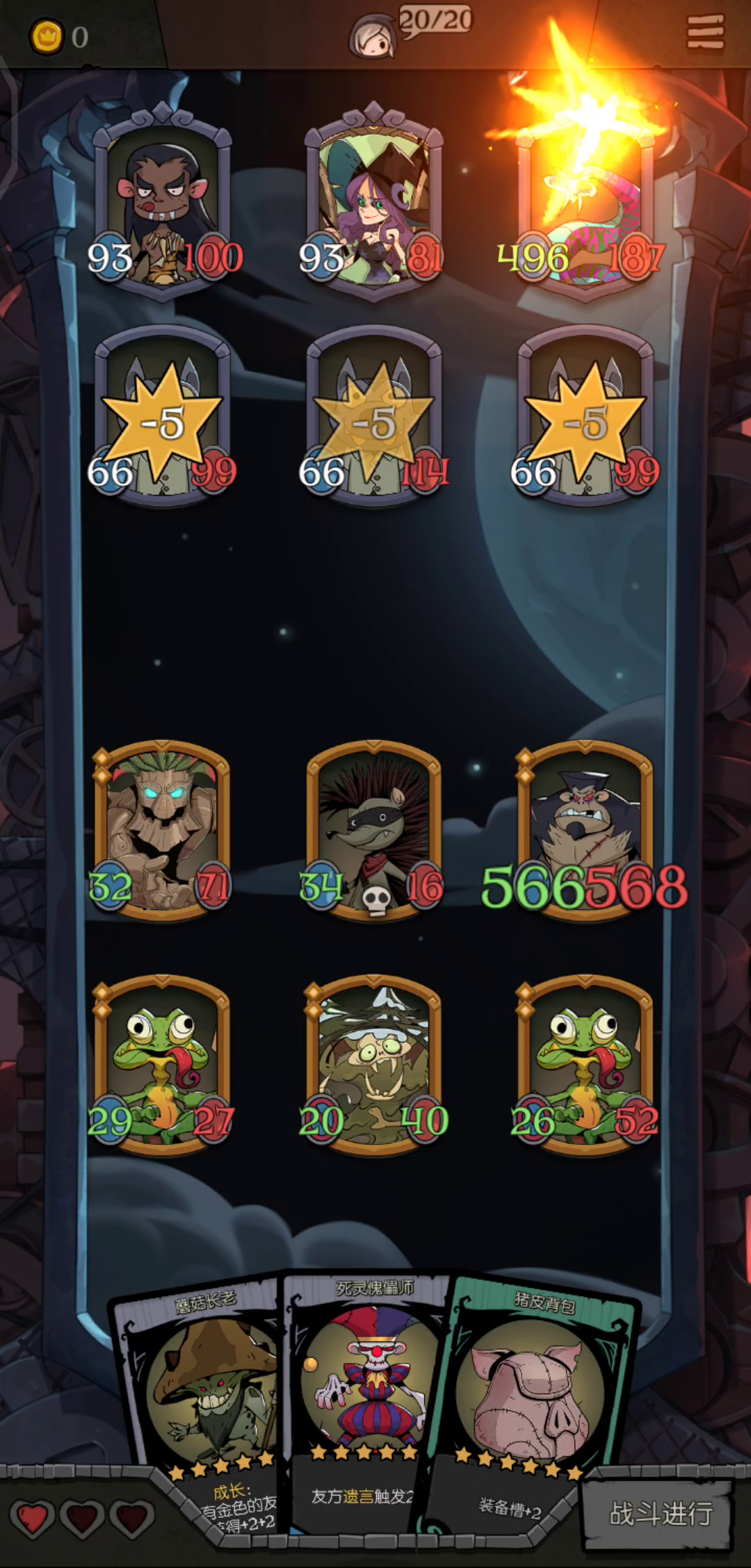Tap the 战斗进行 battle button
This screenshot has height=1568, width=751.
coord(659,1513)
